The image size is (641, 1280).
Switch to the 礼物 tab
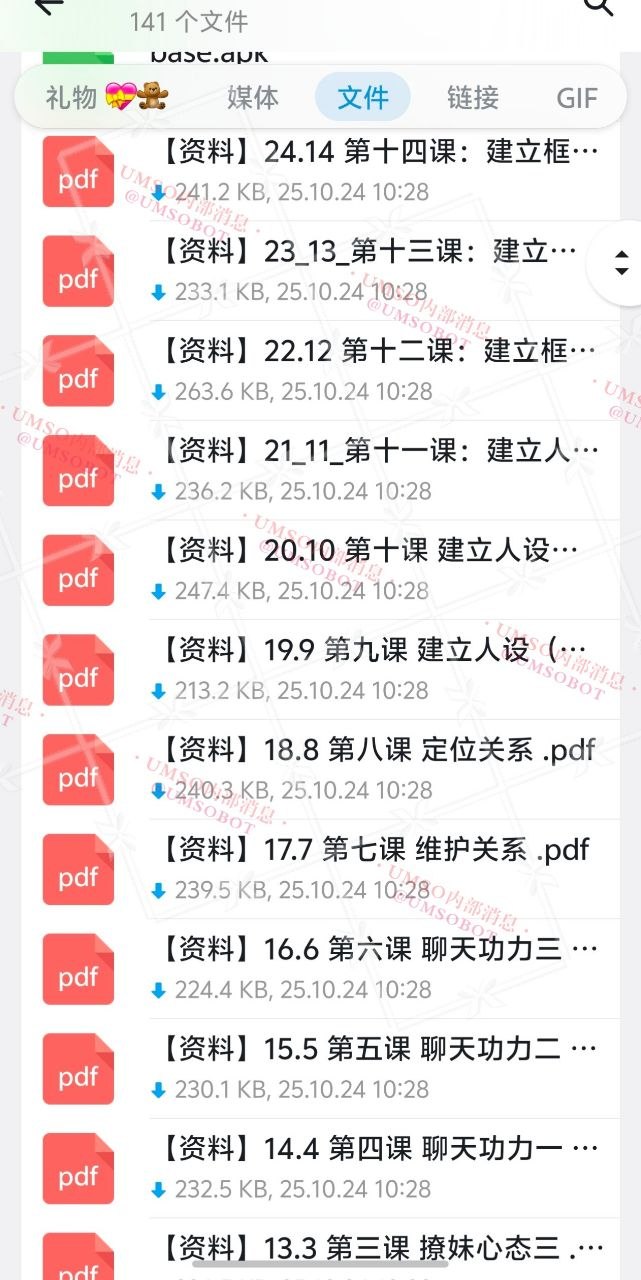107,97
